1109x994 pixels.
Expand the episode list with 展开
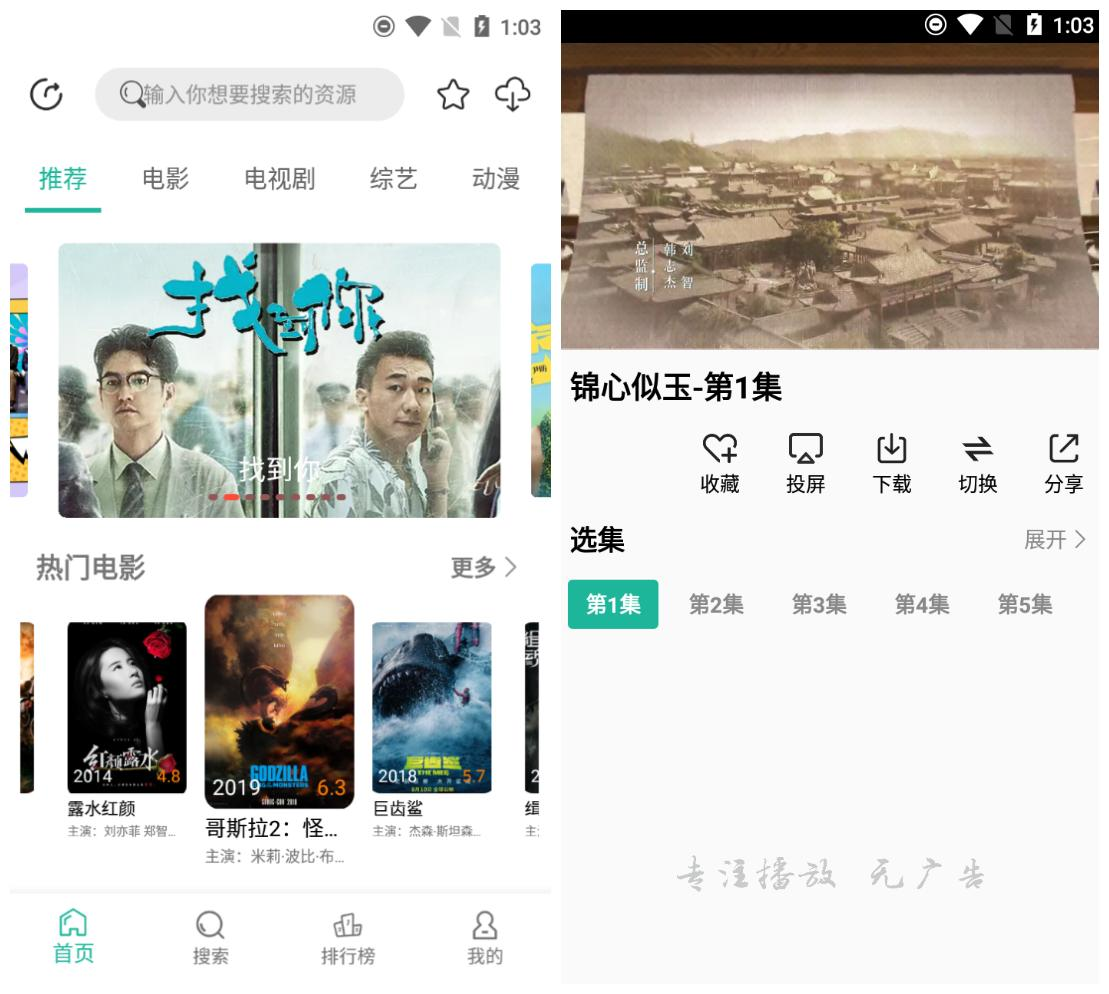[1054, 541]
